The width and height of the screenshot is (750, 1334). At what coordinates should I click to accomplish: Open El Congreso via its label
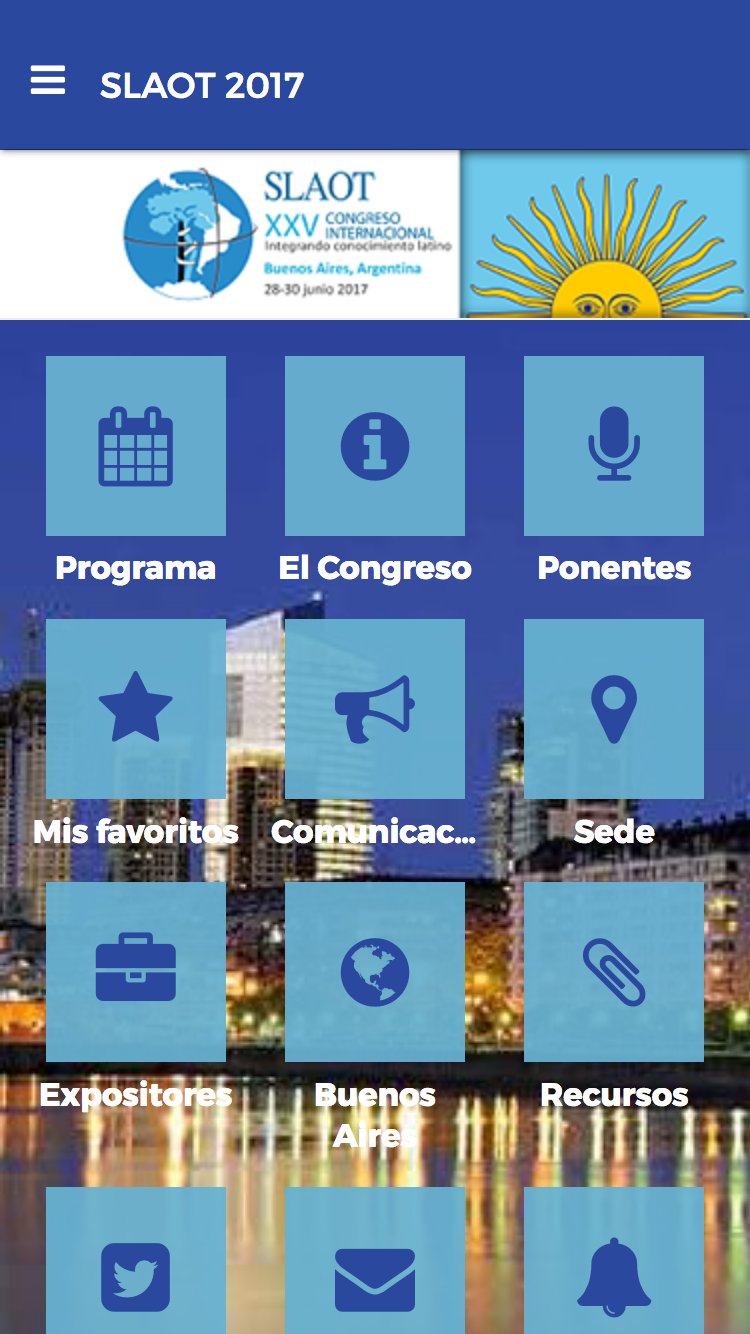tap(375, 568)
